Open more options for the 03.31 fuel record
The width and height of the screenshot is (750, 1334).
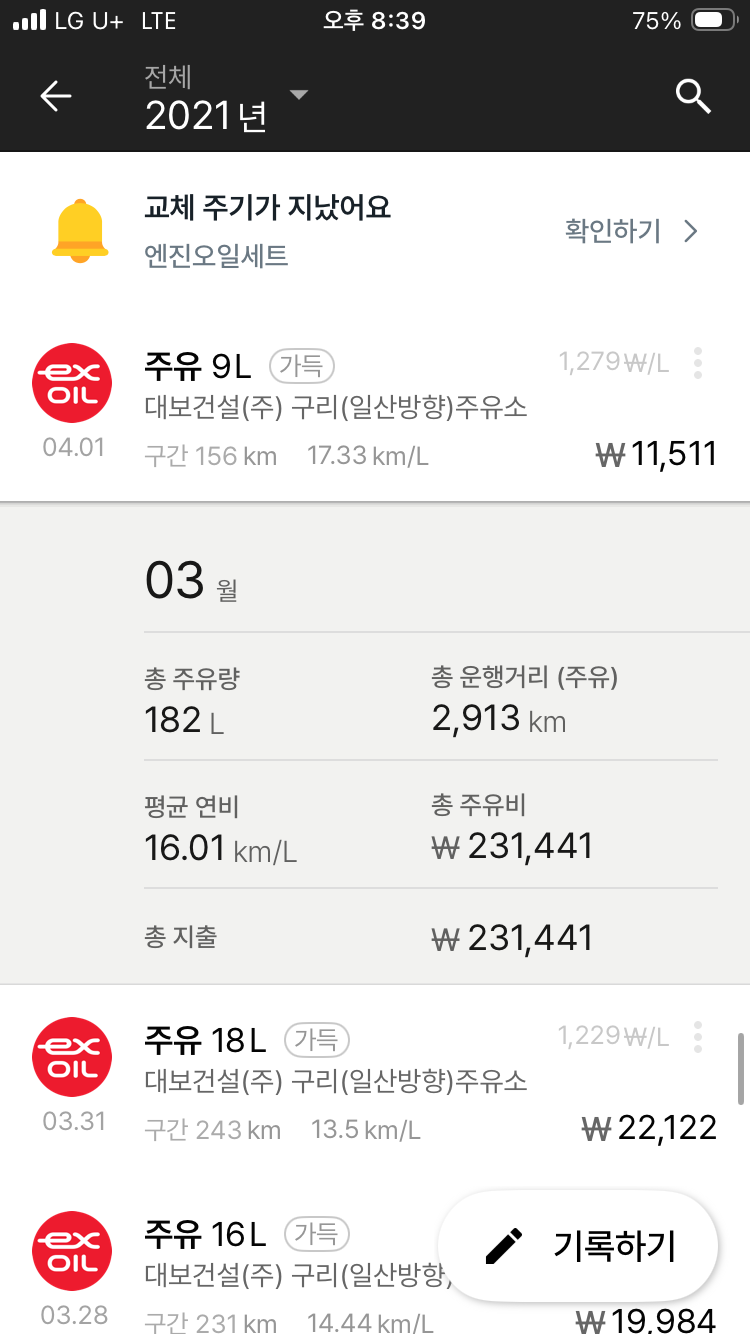(698, 1037)
